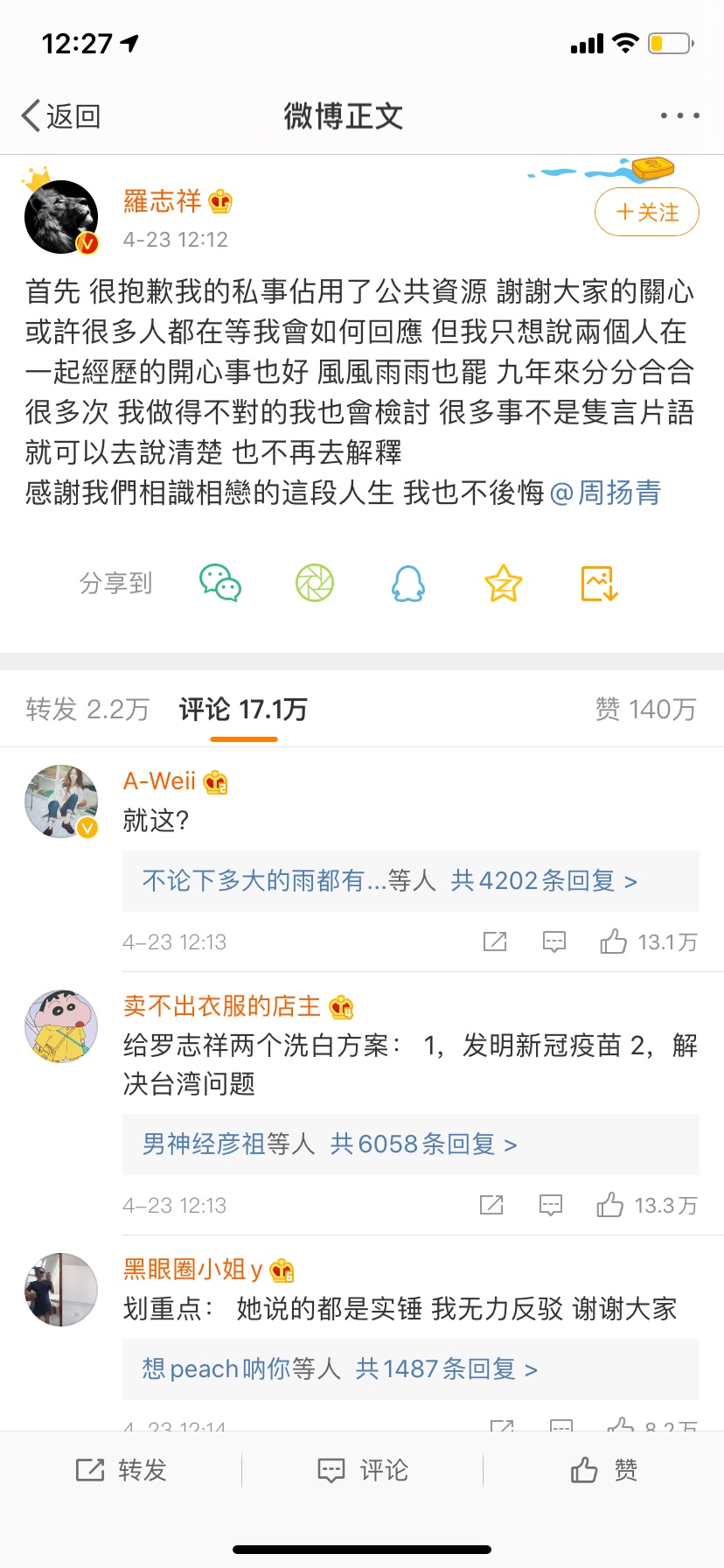
Task: Open 羅志祥's profile avatar
Action: point(61,217)
